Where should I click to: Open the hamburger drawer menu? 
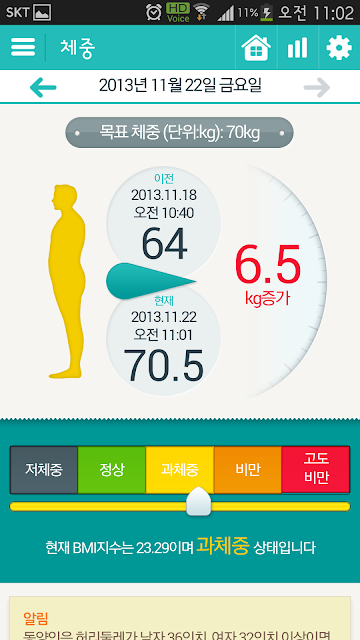[23, 47]
